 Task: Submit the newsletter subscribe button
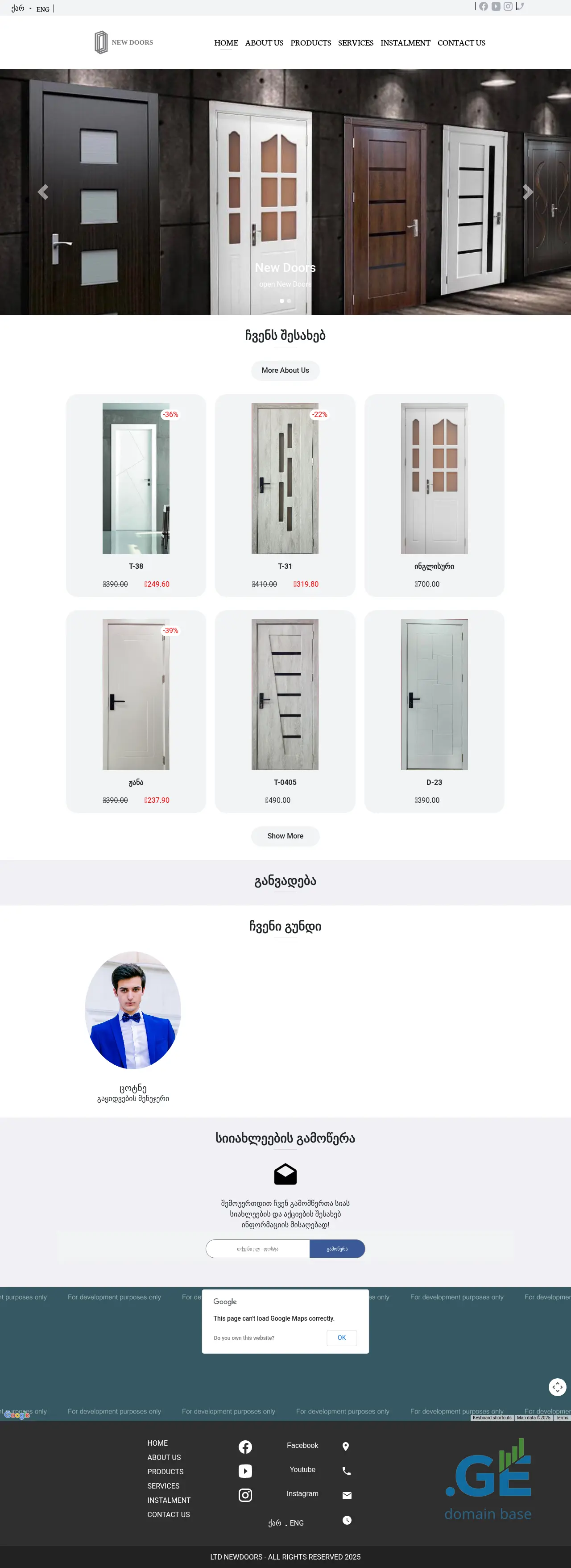click(x=337, y=1248)
